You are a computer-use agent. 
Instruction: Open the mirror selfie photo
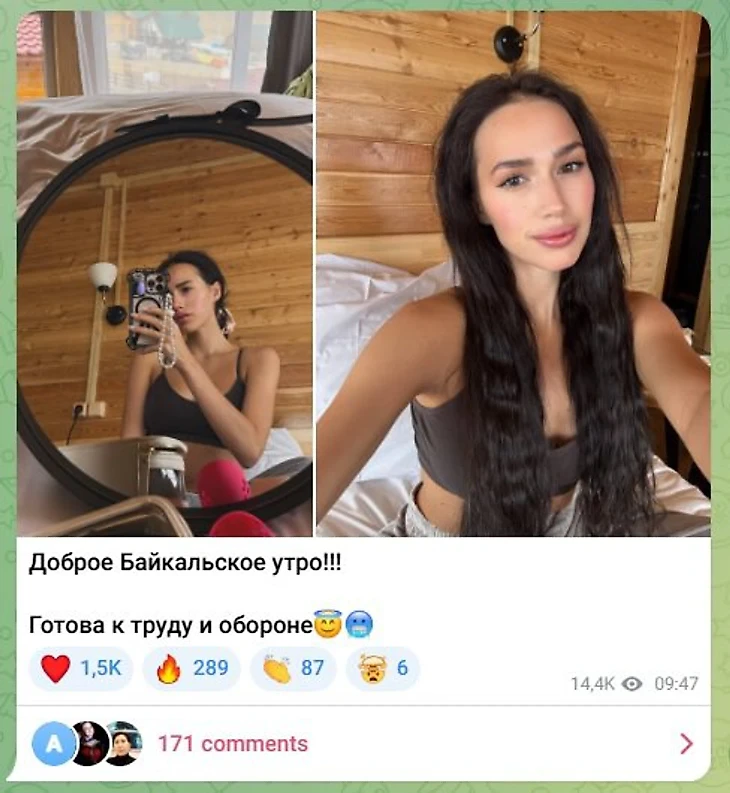(x=165, y=273)
